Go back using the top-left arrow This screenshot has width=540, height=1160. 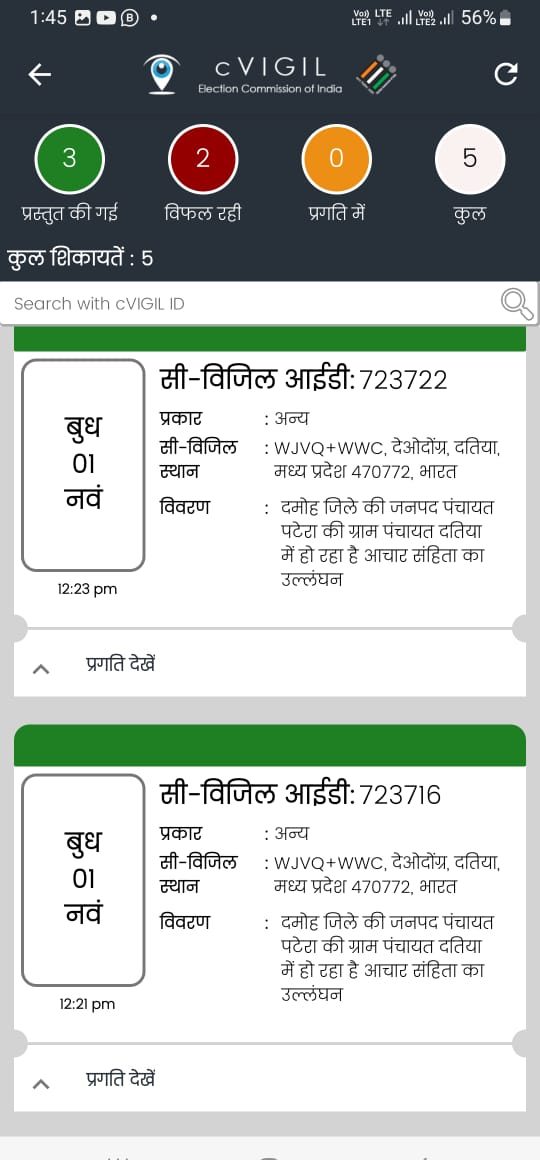pyautogui.click(x=40, y=74)
